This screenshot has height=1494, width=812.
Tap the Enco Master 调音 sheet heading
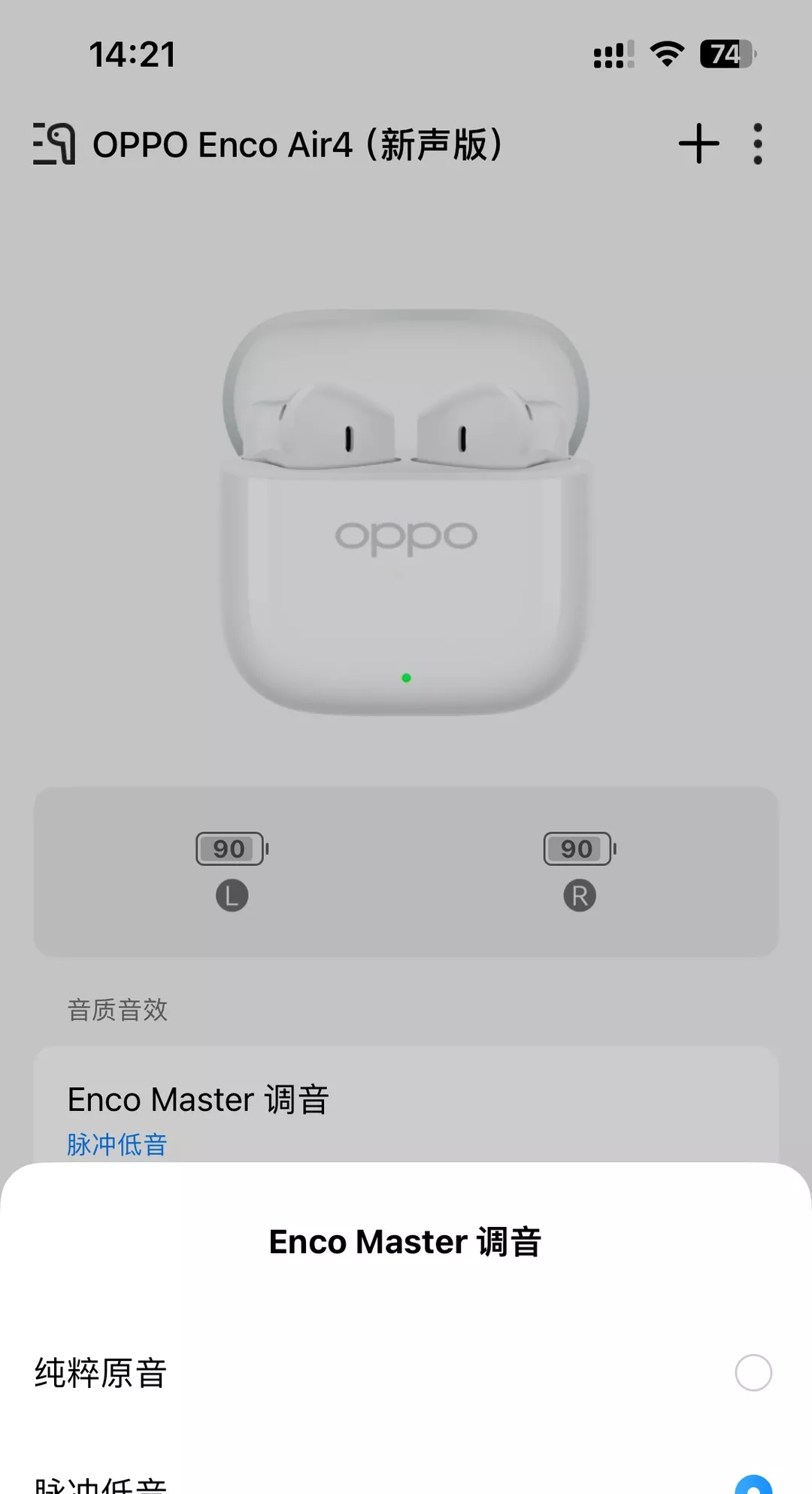406,1242
